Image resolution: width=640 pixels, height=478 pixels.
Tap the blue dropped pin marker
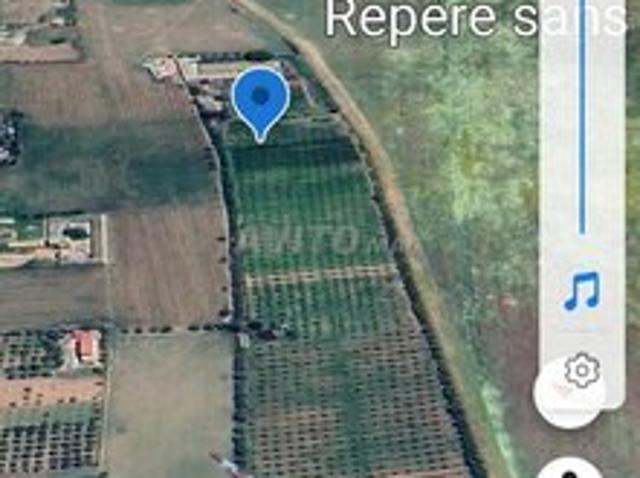[261, 100]
